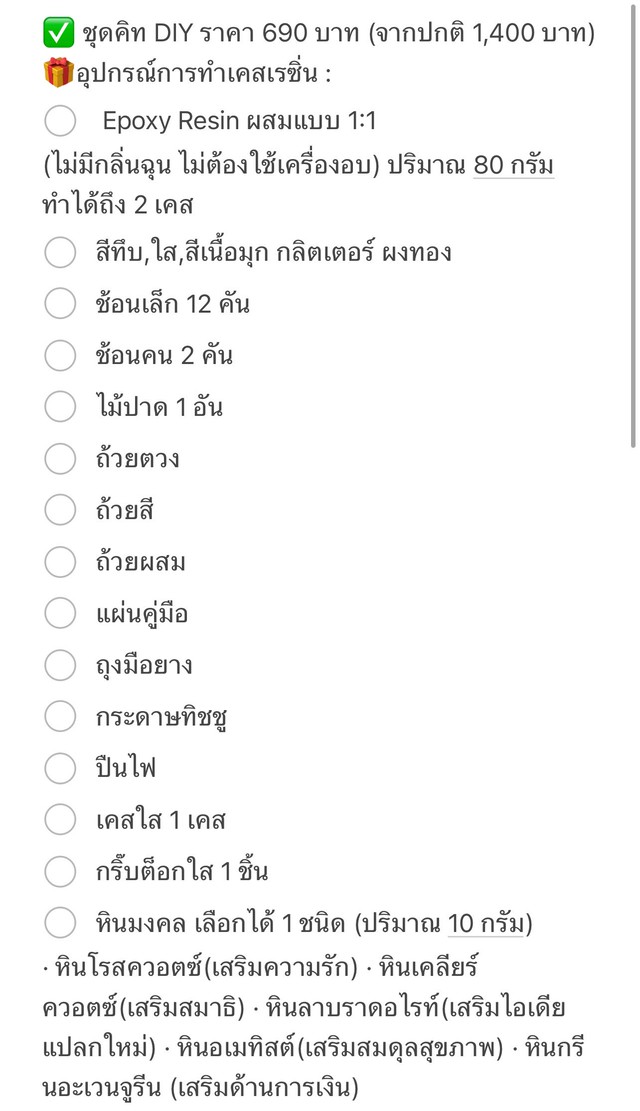Tick the กริ๊บต็อกใส 1 ชิ้น checkbox
640x1111 pixels.
click(60, 872)
